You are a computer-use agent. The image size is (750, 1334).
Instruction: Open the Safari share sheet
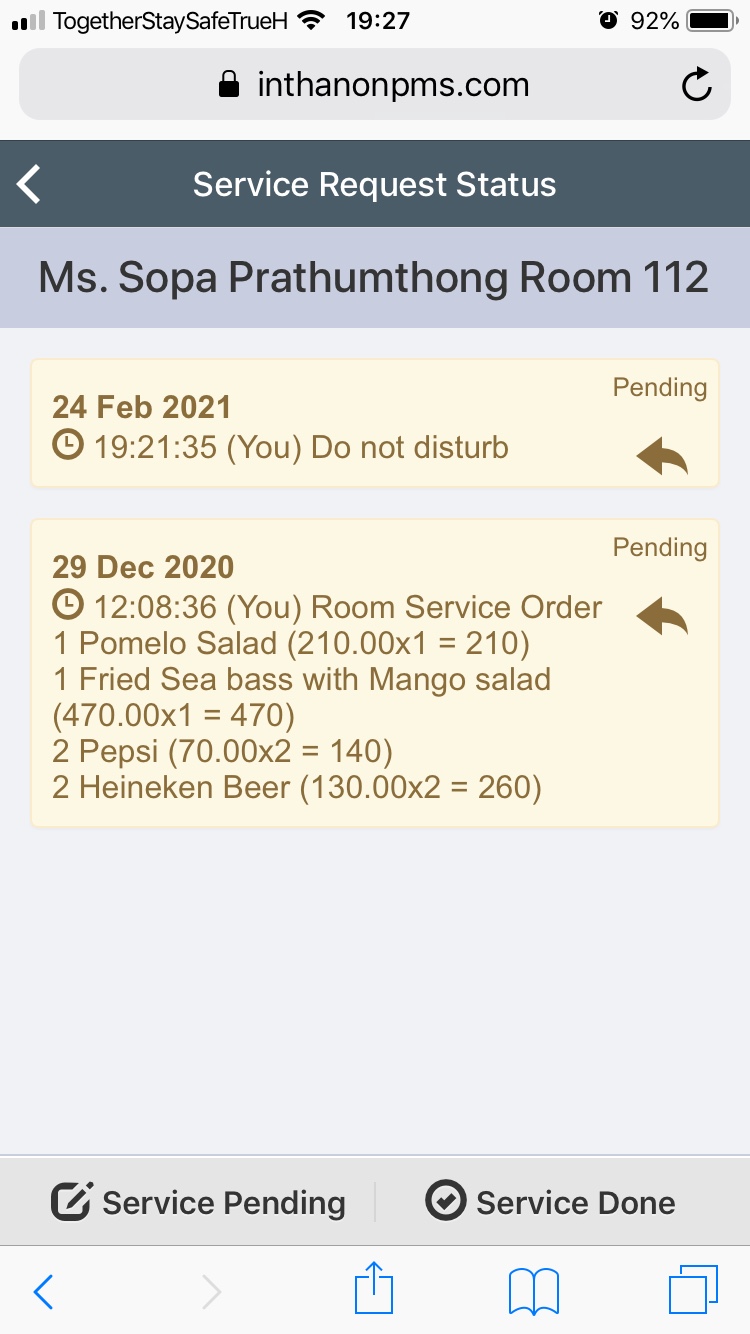point(374,1290)
